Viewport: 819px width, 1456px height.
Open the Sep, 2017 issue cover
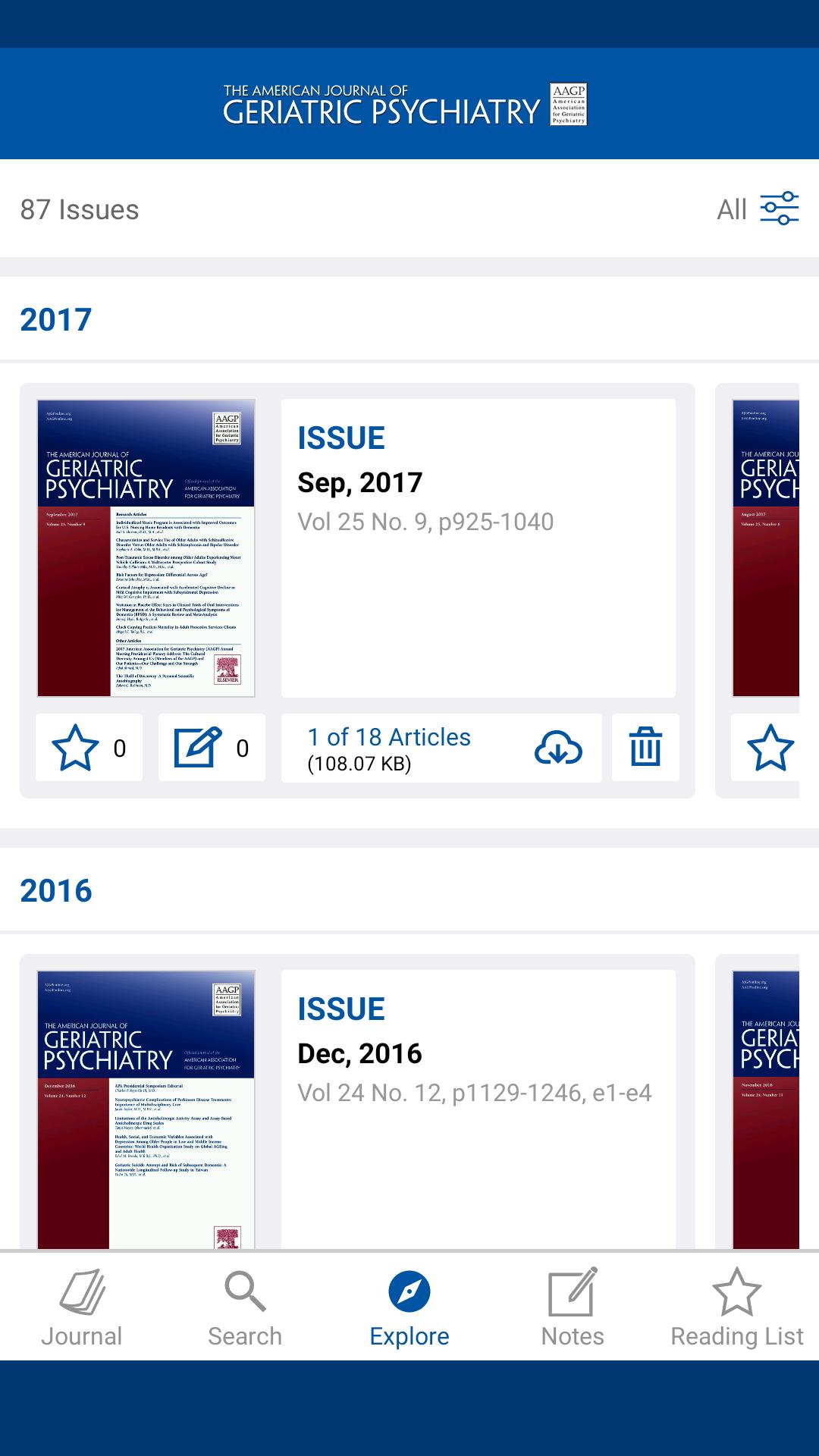(x=146, y=548)
